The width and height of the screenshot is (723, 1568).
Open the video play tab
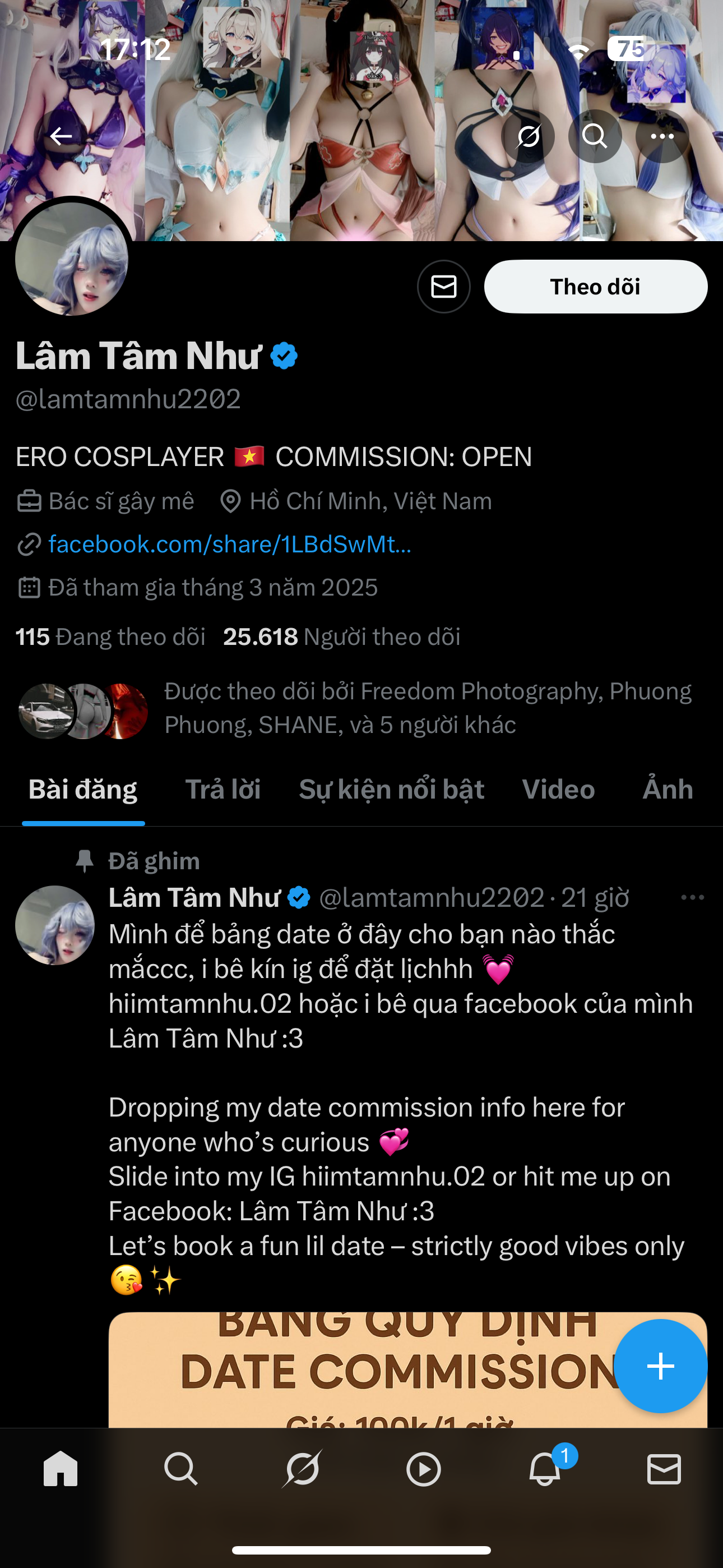point(424,1469)
